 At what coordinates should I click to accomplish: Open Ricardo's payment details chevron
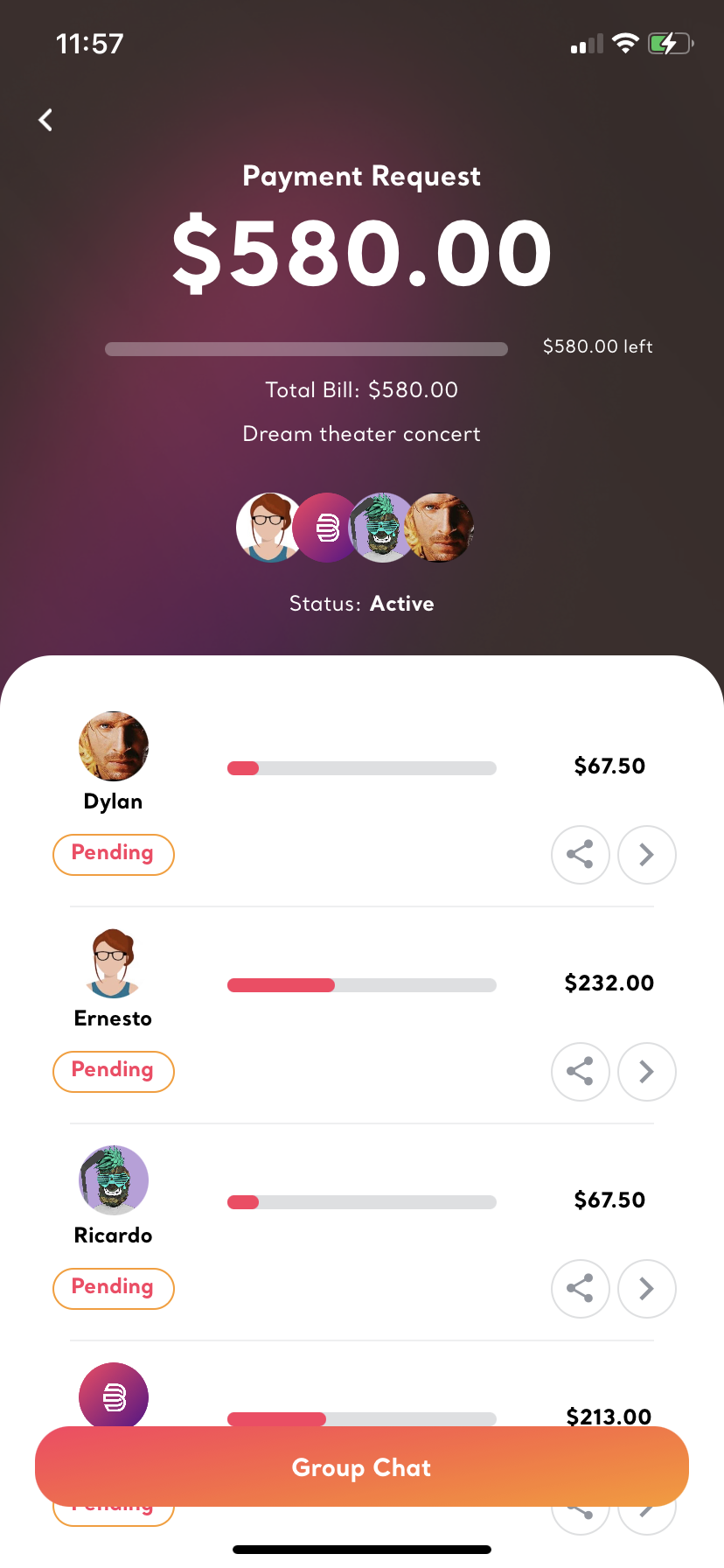click(646, 1288)
